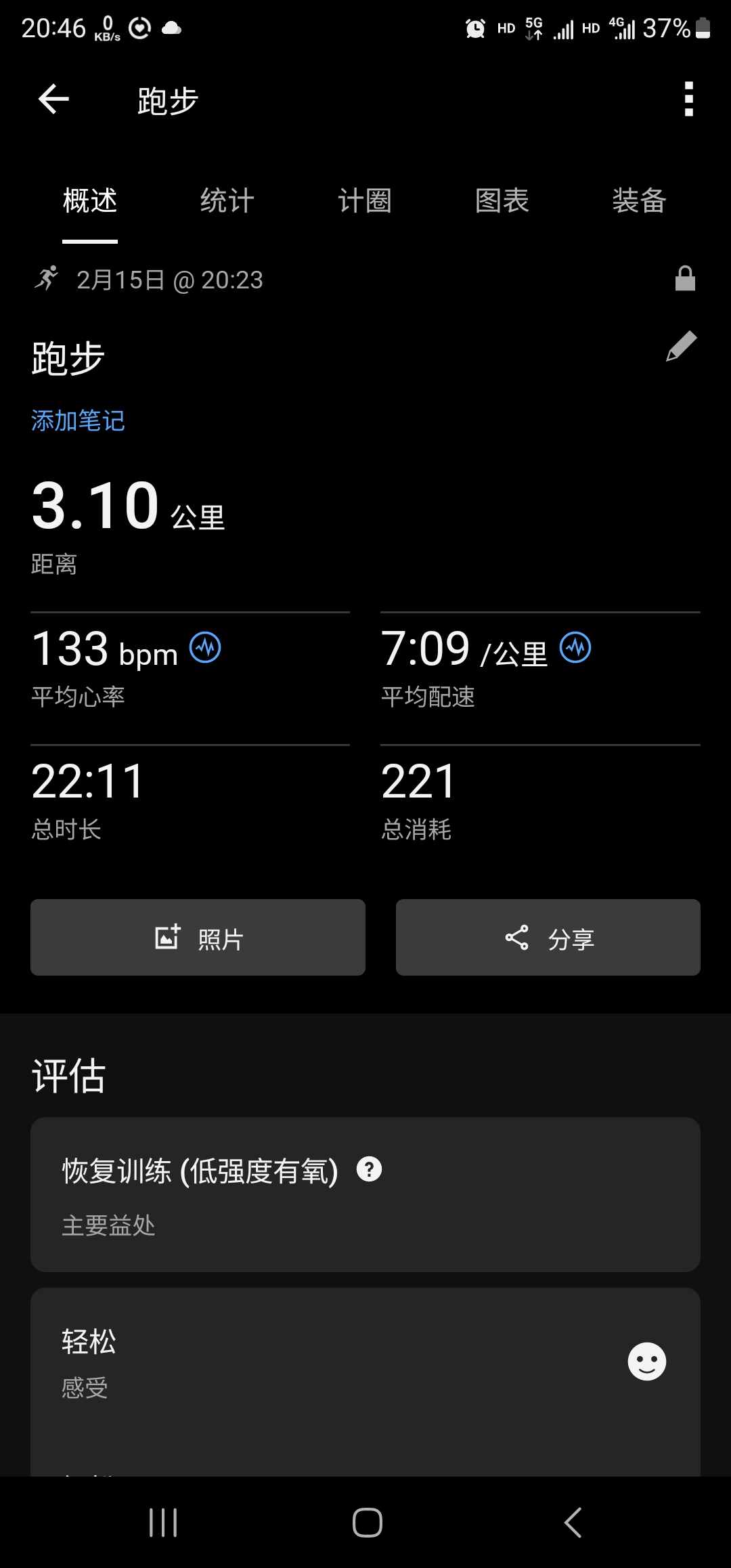731x1568 pixels.
Task: Open the three-dot overflow menu
Action: click(x=688, y=100)
